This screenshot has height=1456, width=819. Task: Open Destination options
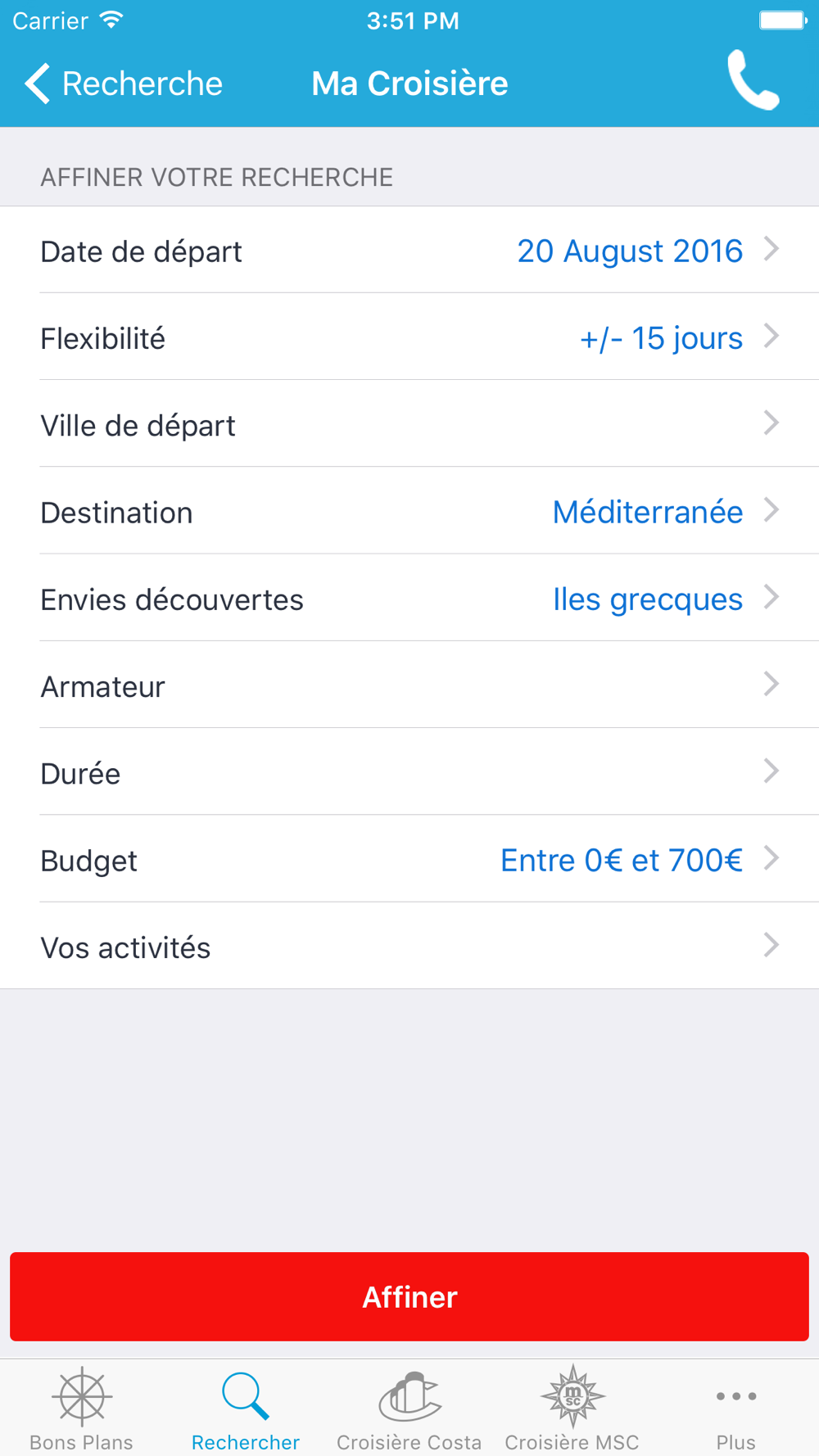pyautogui.click(x=409, y=511)
